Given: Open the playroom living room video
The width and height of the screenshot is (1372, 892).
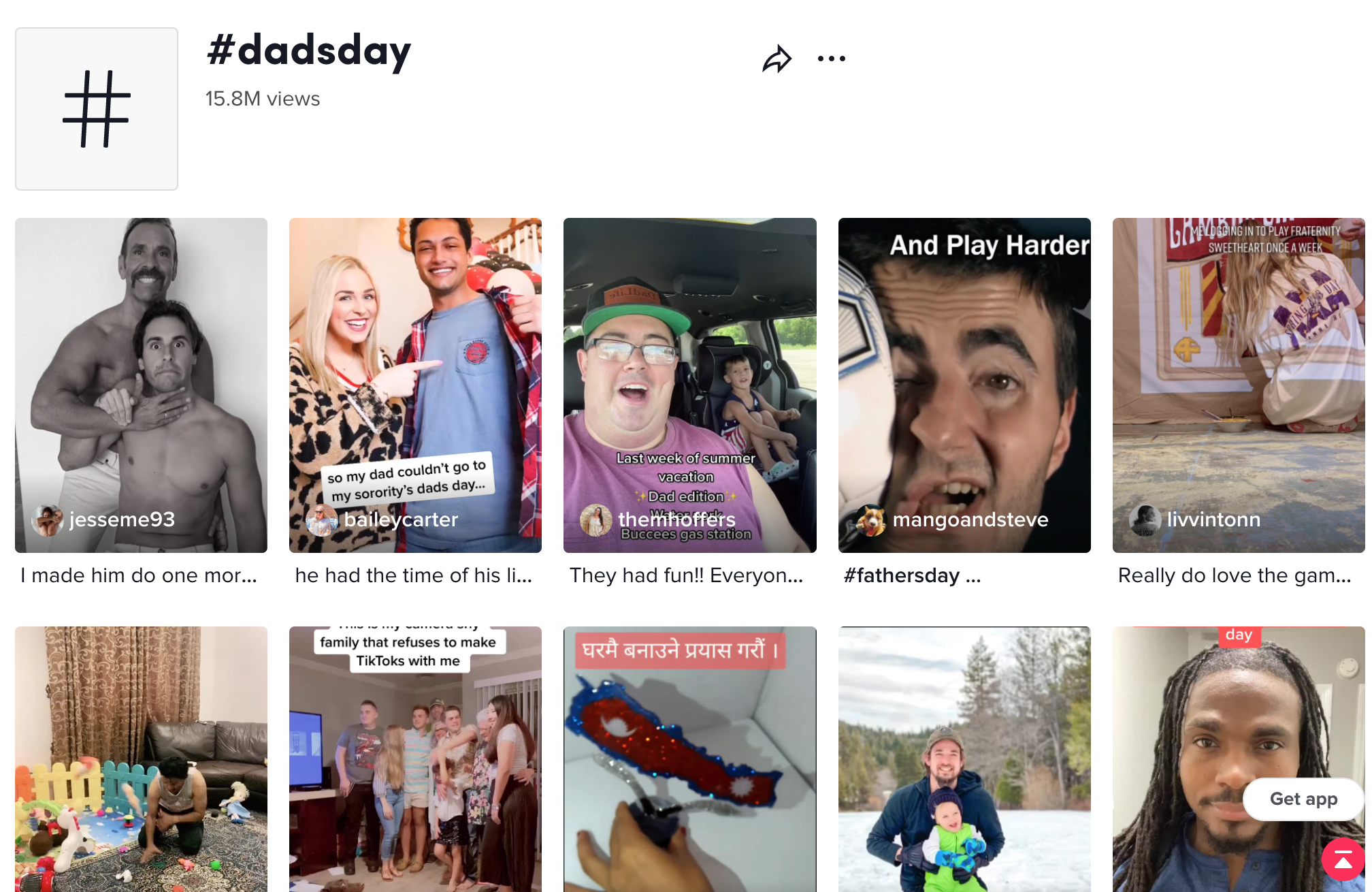Looking at the screenshot, I should click(x=141, y=759).
